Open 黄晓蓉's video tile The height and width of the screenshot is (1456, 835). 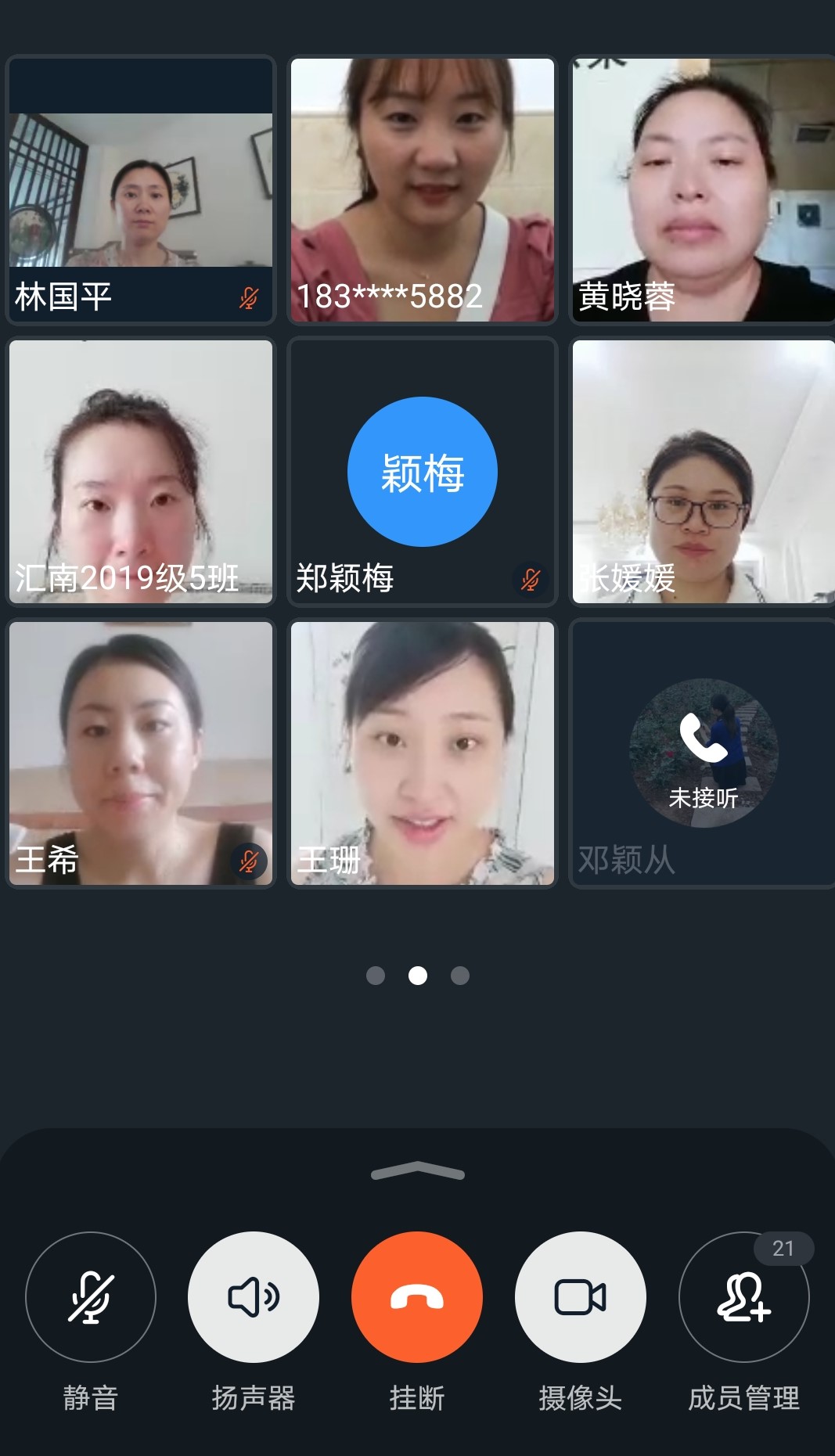point(703,189)
